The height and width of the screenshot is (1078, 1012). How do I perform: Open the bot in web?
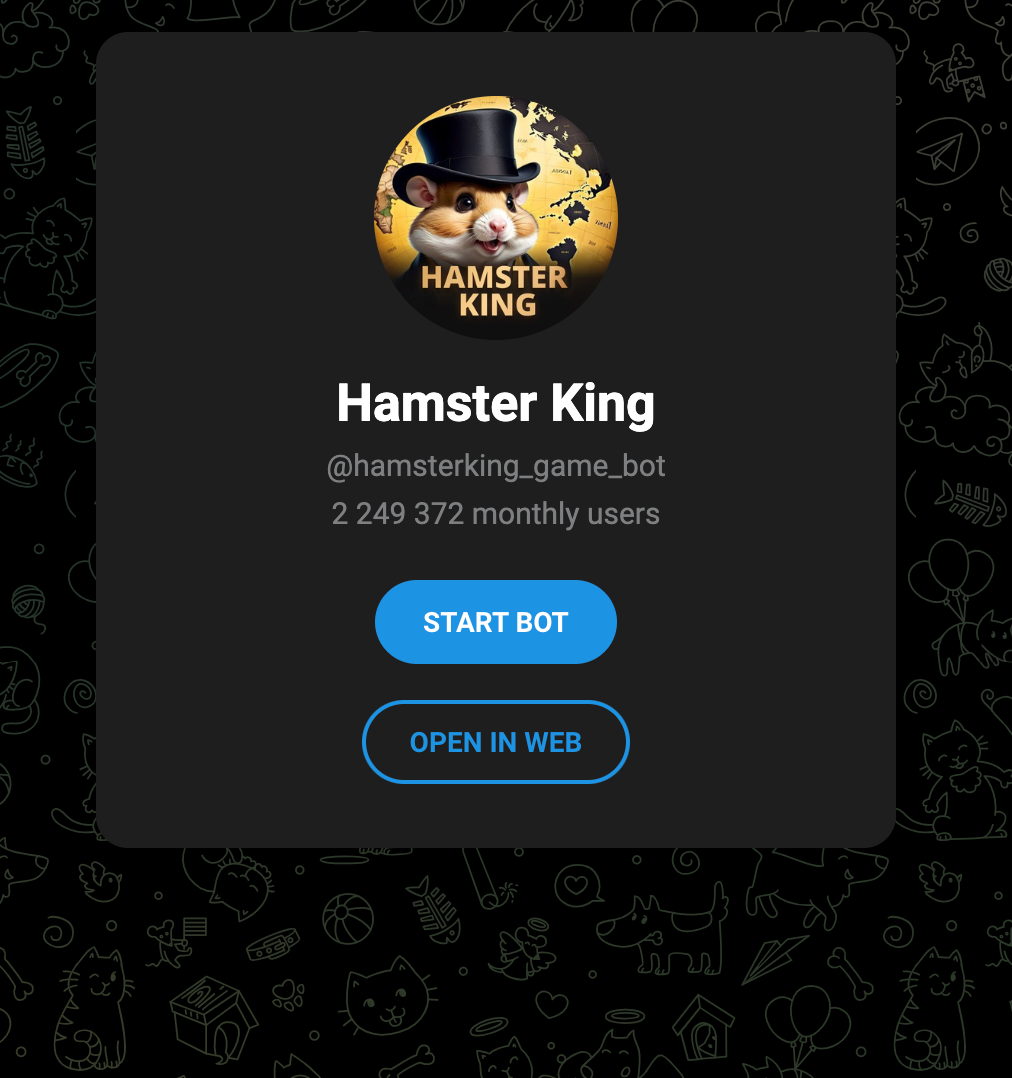pos(495,742)
